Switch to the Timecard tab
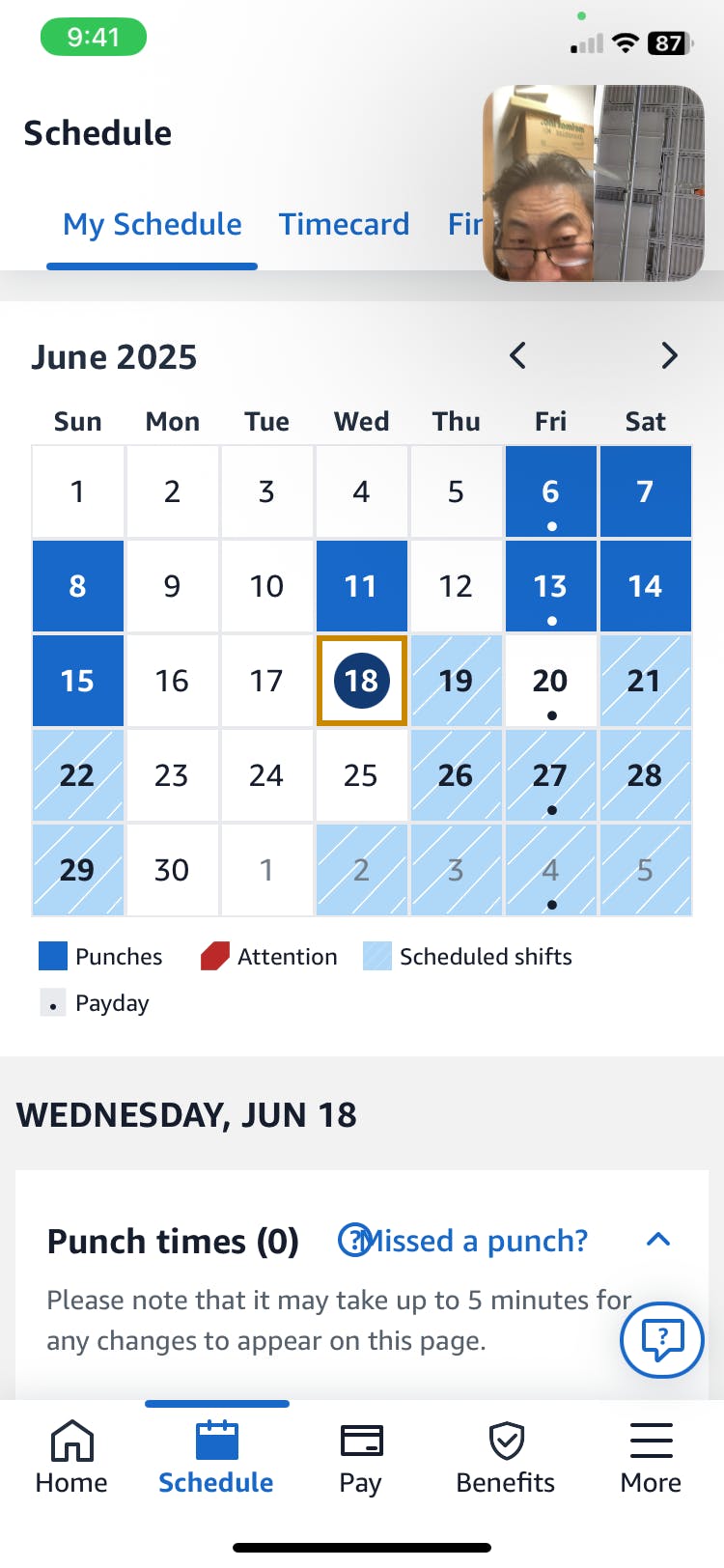 [344, 224]
